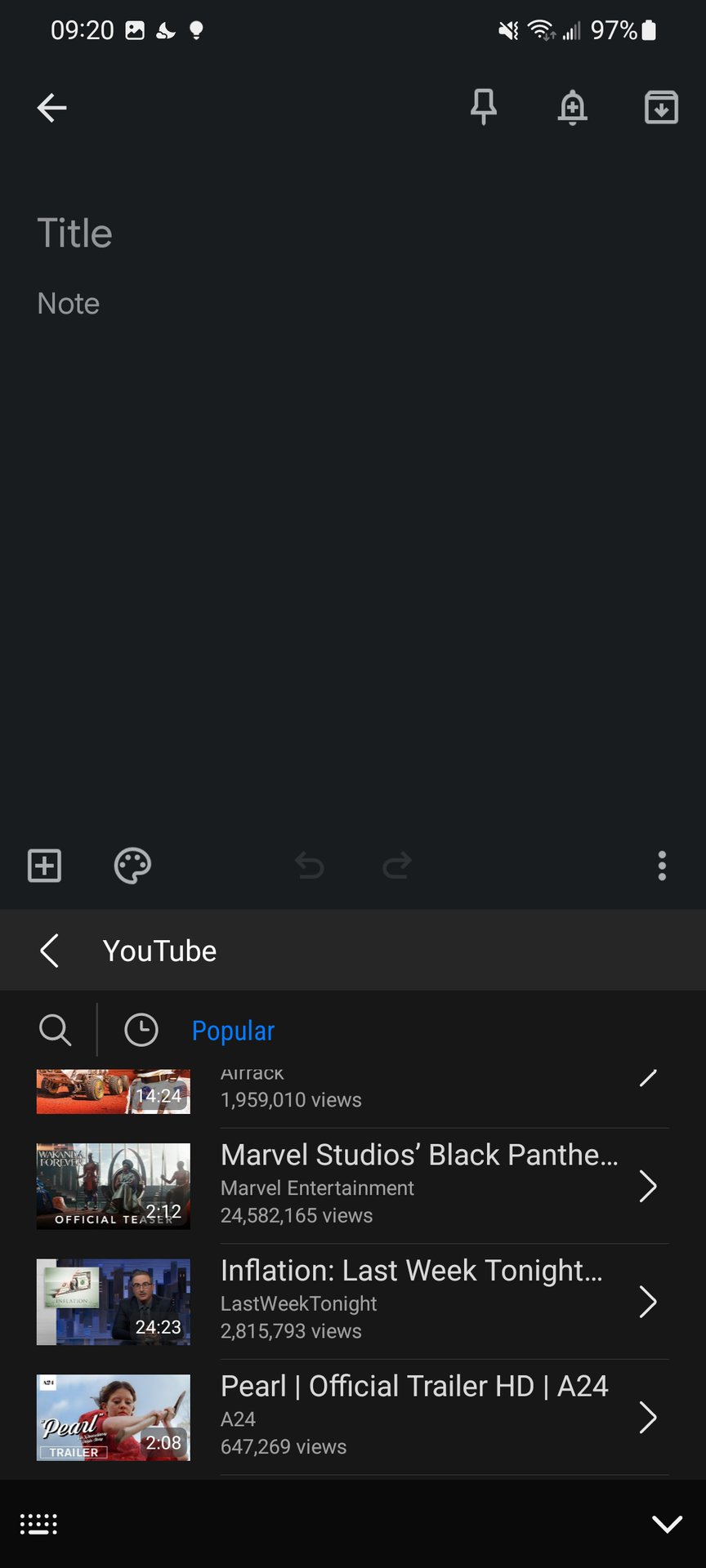Screen dimensions: 706x1568
Task: Archive this note
Action: coord(661,107)
